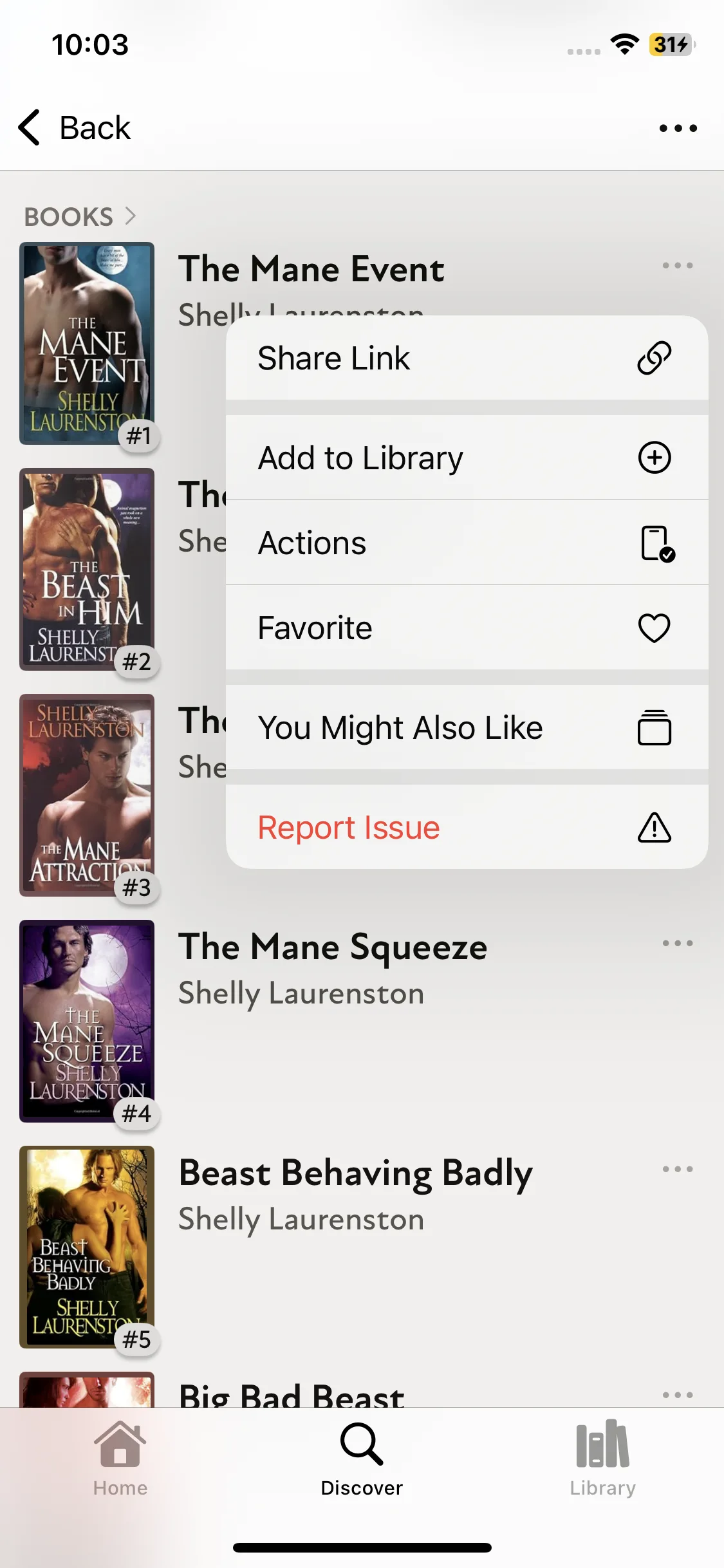
Task: Open The Mane Squeeze book
Action: (333, 947)
